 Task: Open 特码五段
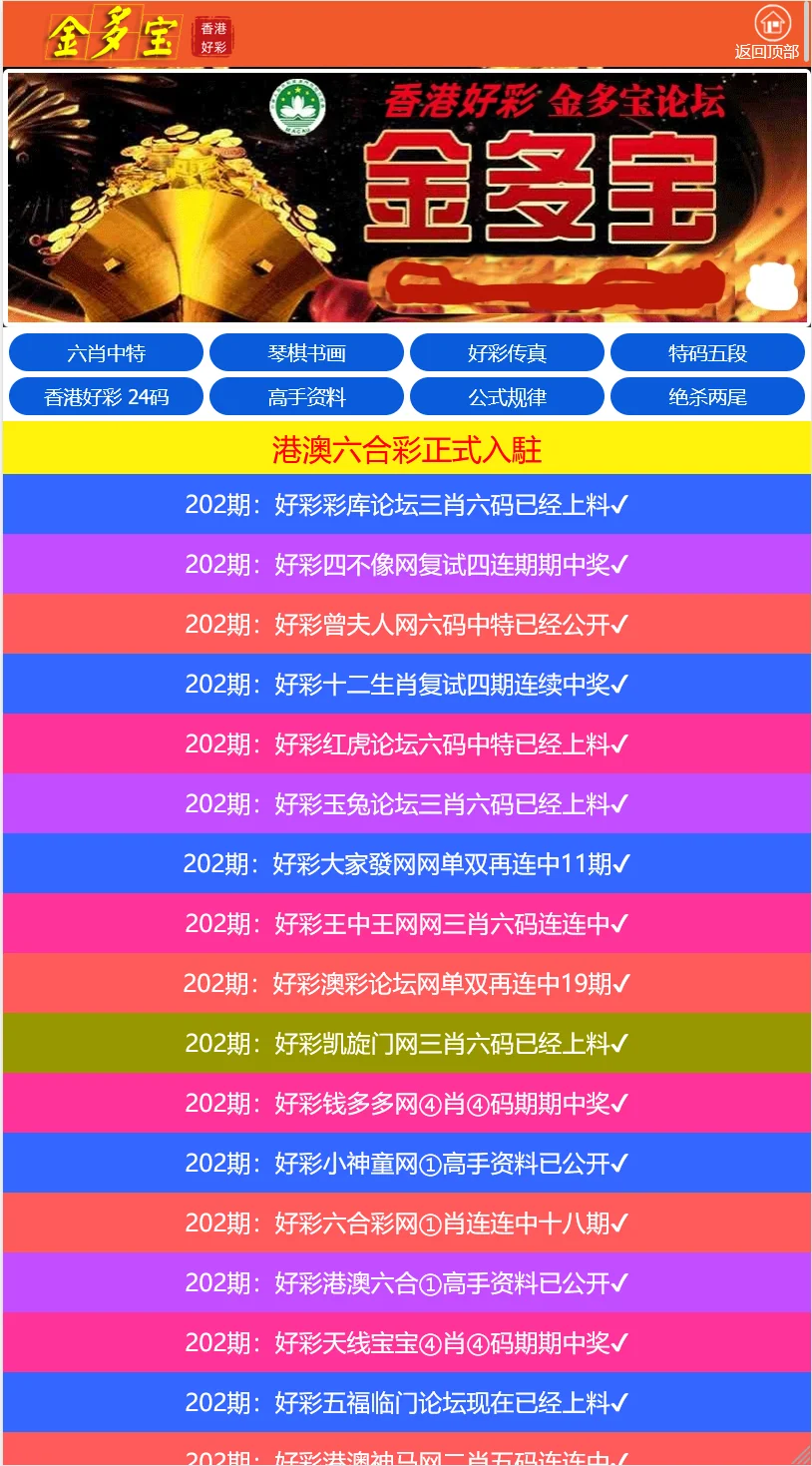(x=707, y=353)
